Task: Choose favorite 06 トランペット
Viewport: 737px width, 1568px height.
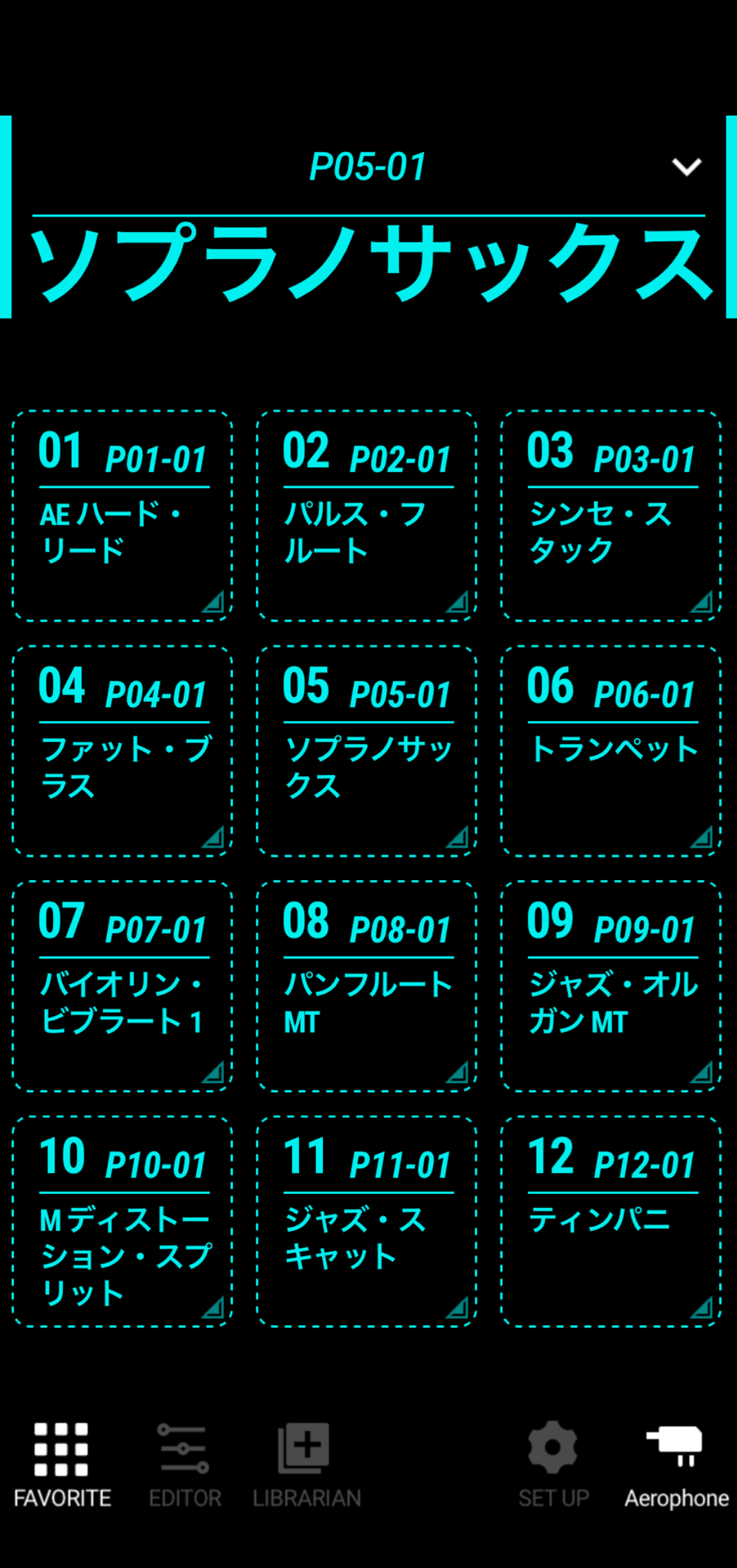Action: click(611, 751)
